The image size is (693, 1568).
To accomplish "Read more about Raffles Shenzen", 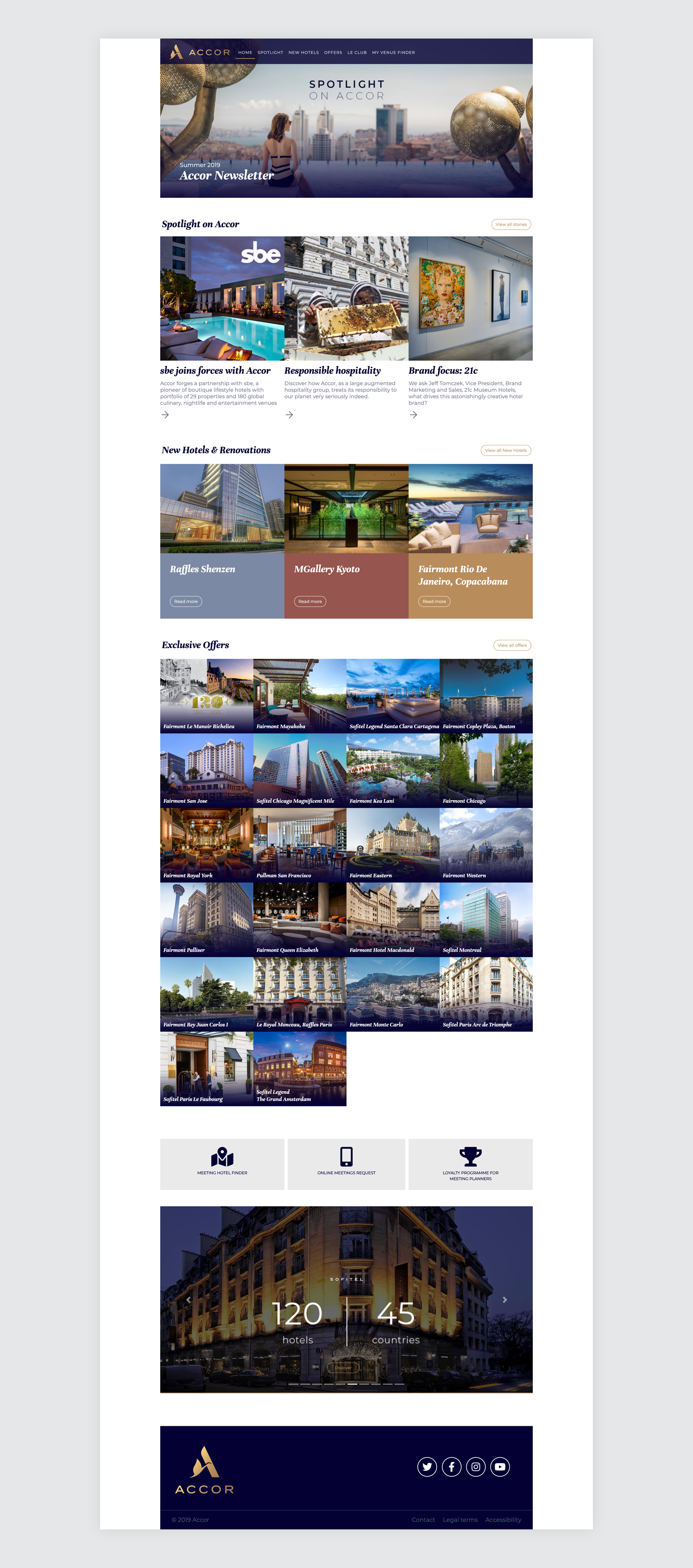I will tap(186, 601).
